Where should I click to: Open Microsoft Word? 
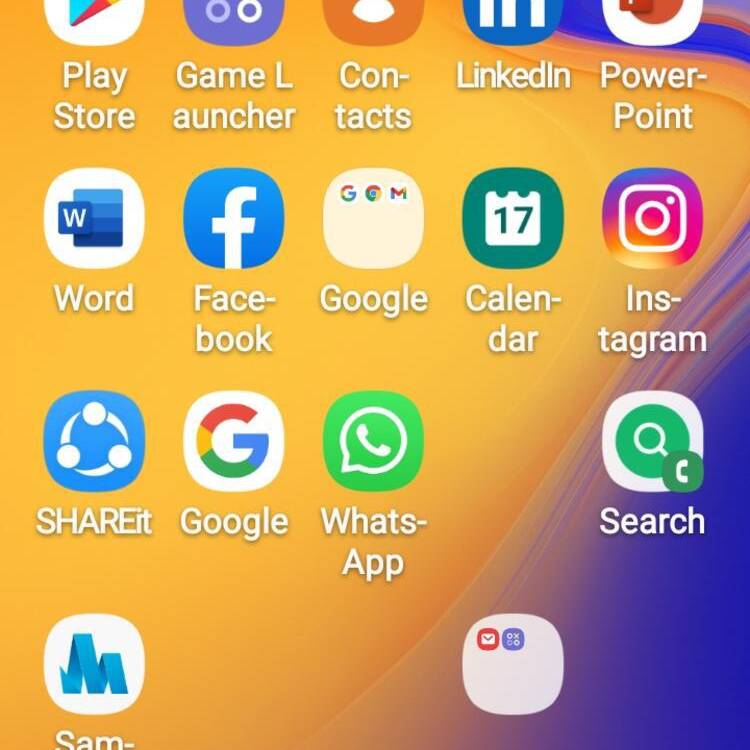tap(94, 218)
